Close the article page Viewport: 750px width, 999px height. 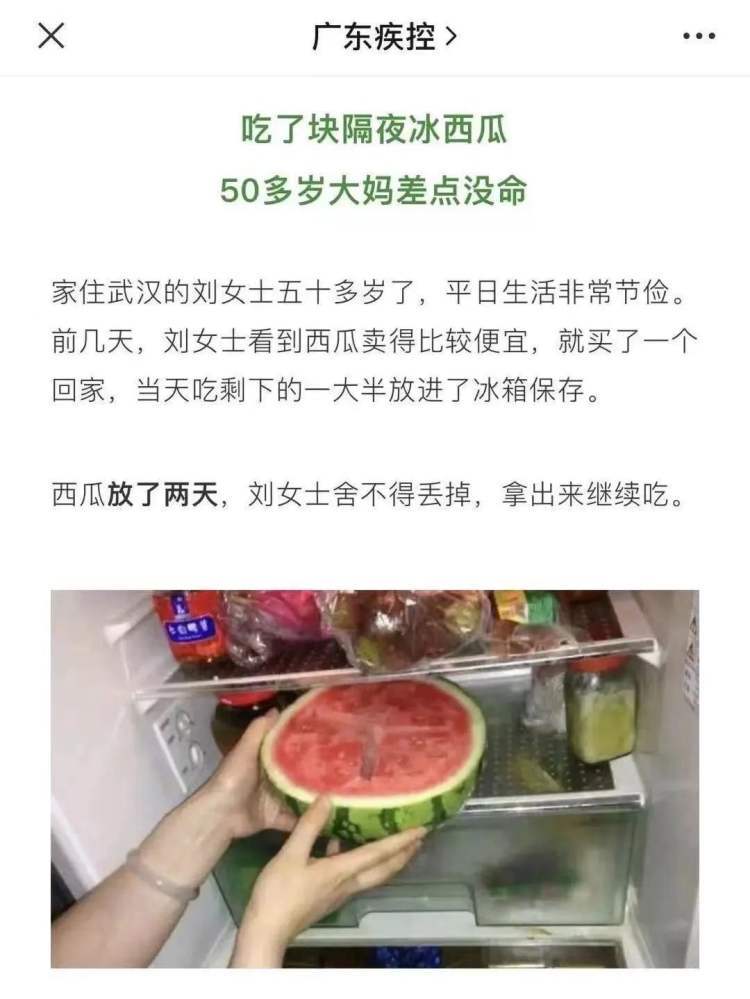pos(51,37)
